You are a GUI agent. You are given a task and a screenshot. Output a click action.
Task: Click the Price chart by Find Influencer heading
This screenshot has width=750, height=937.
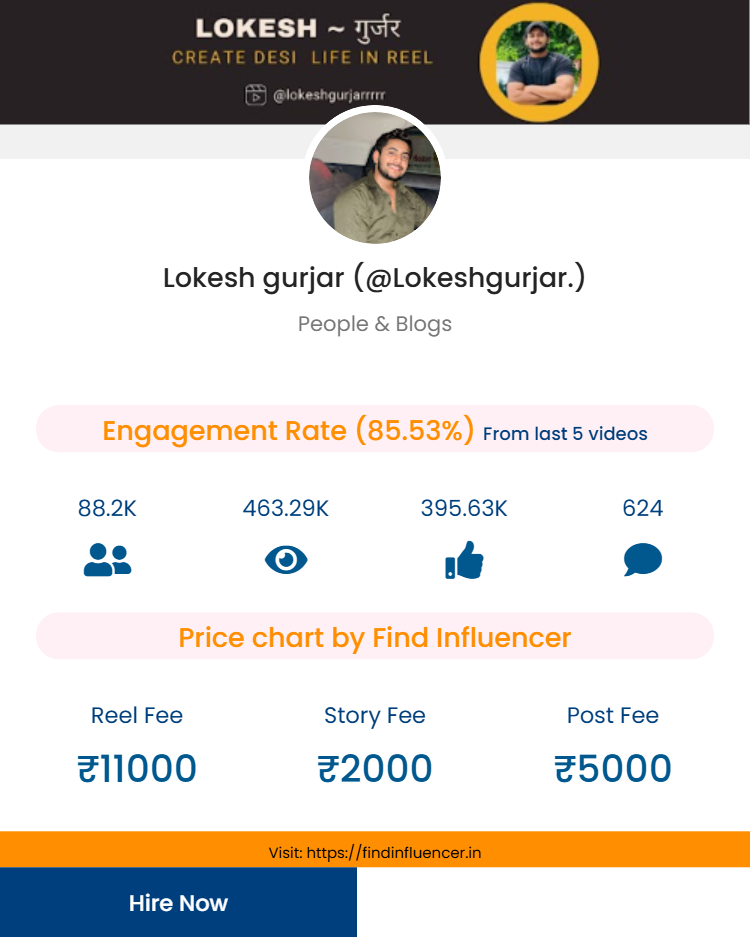[375, 637]
